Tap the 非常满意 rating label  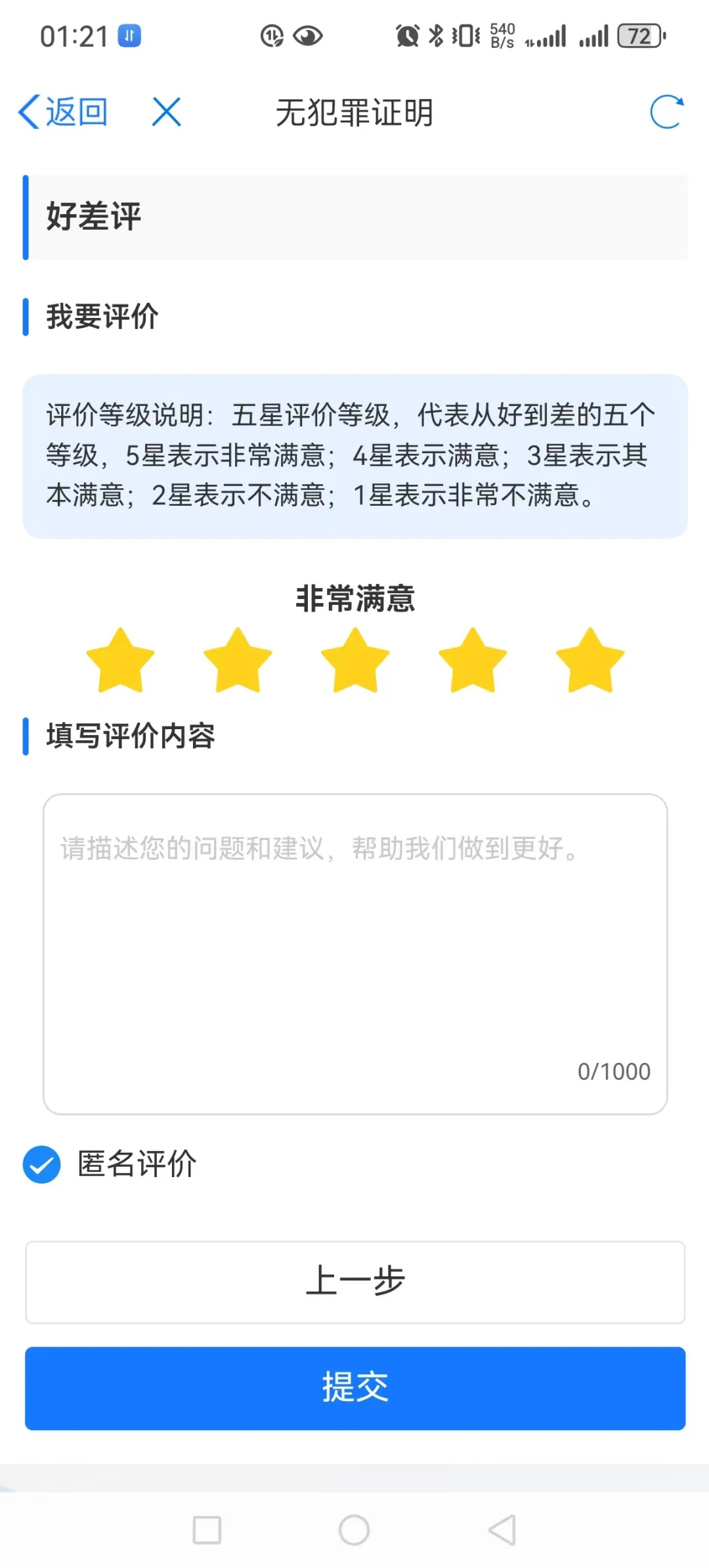[354, 599]
